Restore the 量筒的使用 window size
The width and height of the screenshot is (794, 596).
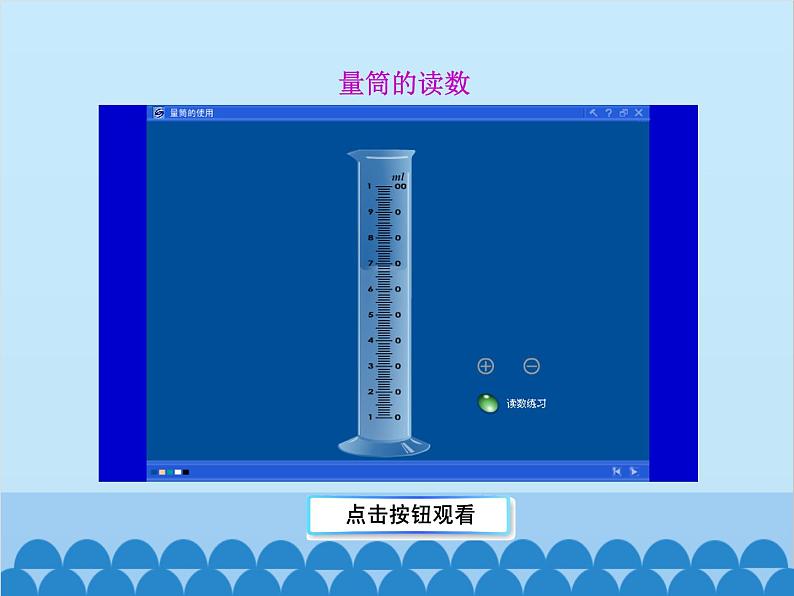coord(623,113)
